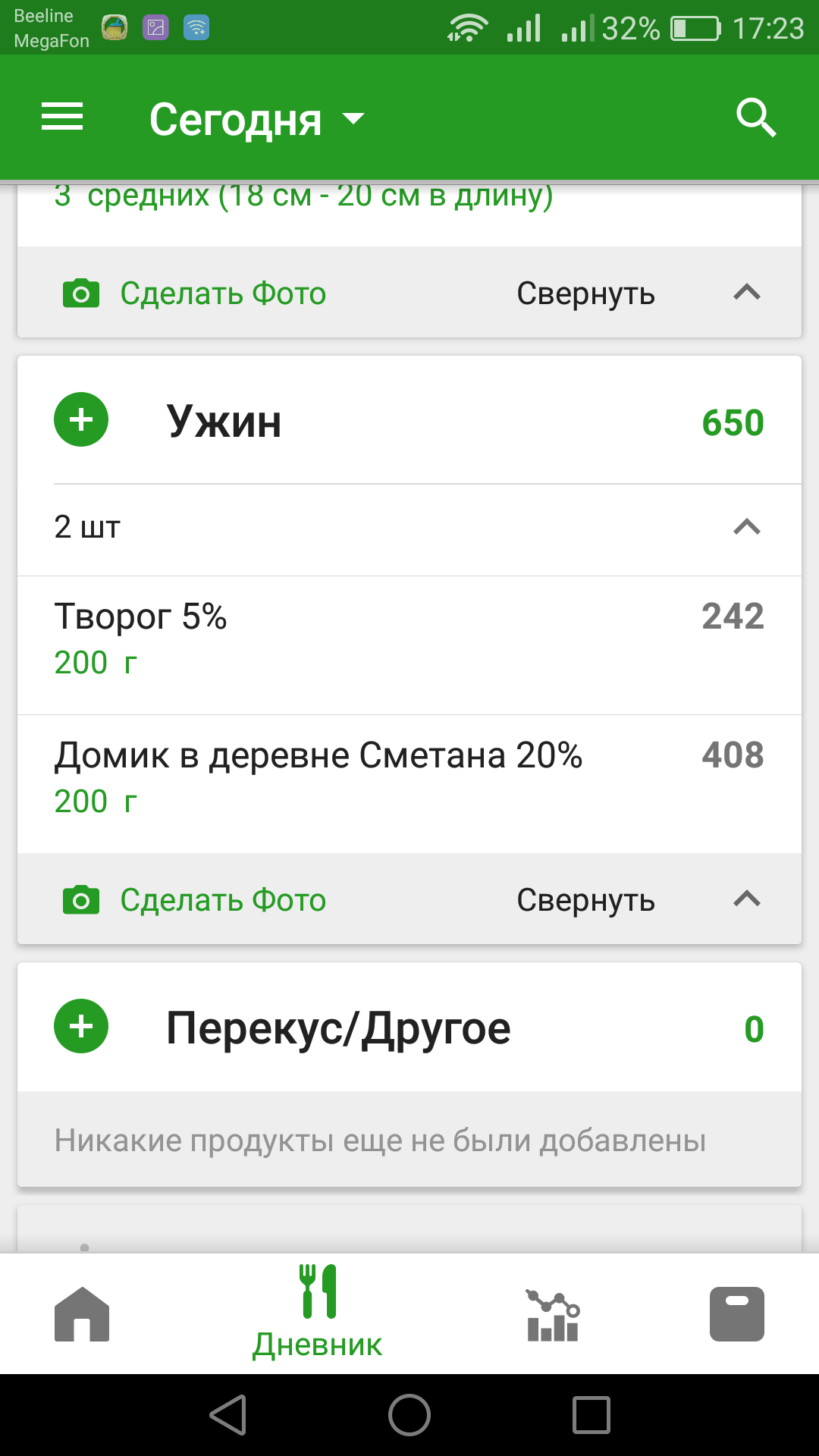This screenshot has width=819, height=1456.
Task: Tap Сделать Фото under Ужин
Action: pos(194,900)
